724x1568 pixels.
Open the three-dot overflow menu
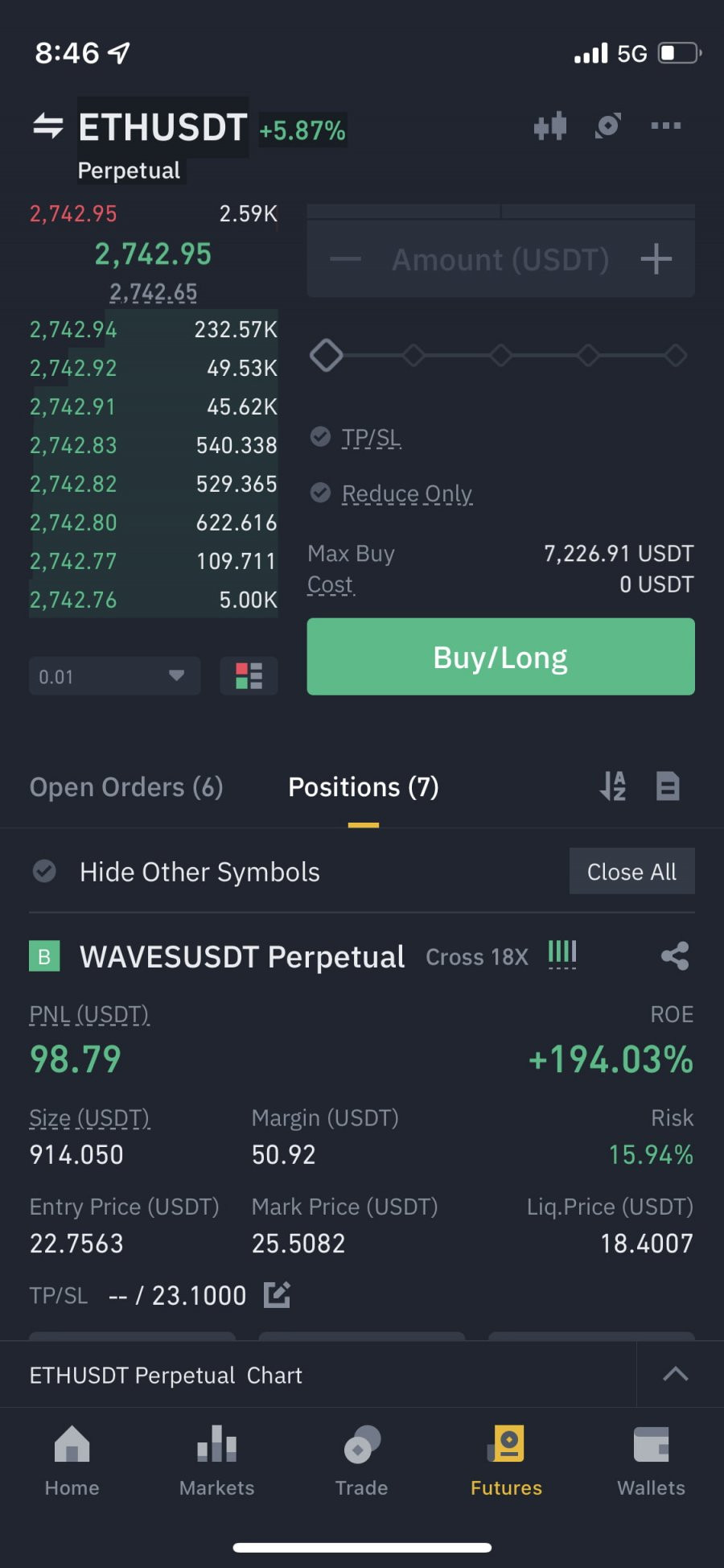tap(665, 126)
